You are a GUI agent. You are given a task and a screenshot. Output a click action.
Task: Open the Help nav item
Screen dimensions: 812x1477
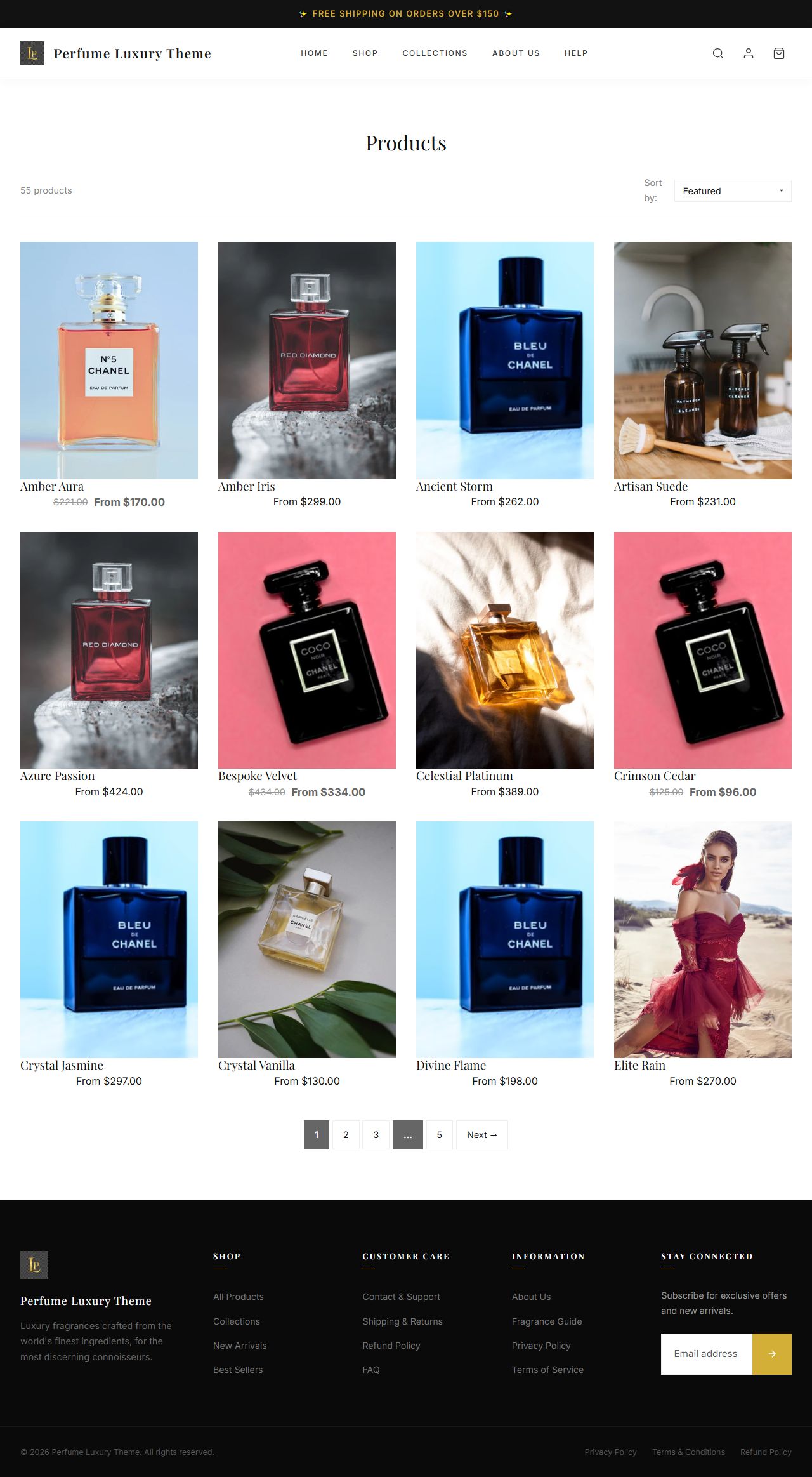pyautogui.click(x=575, y=53)
